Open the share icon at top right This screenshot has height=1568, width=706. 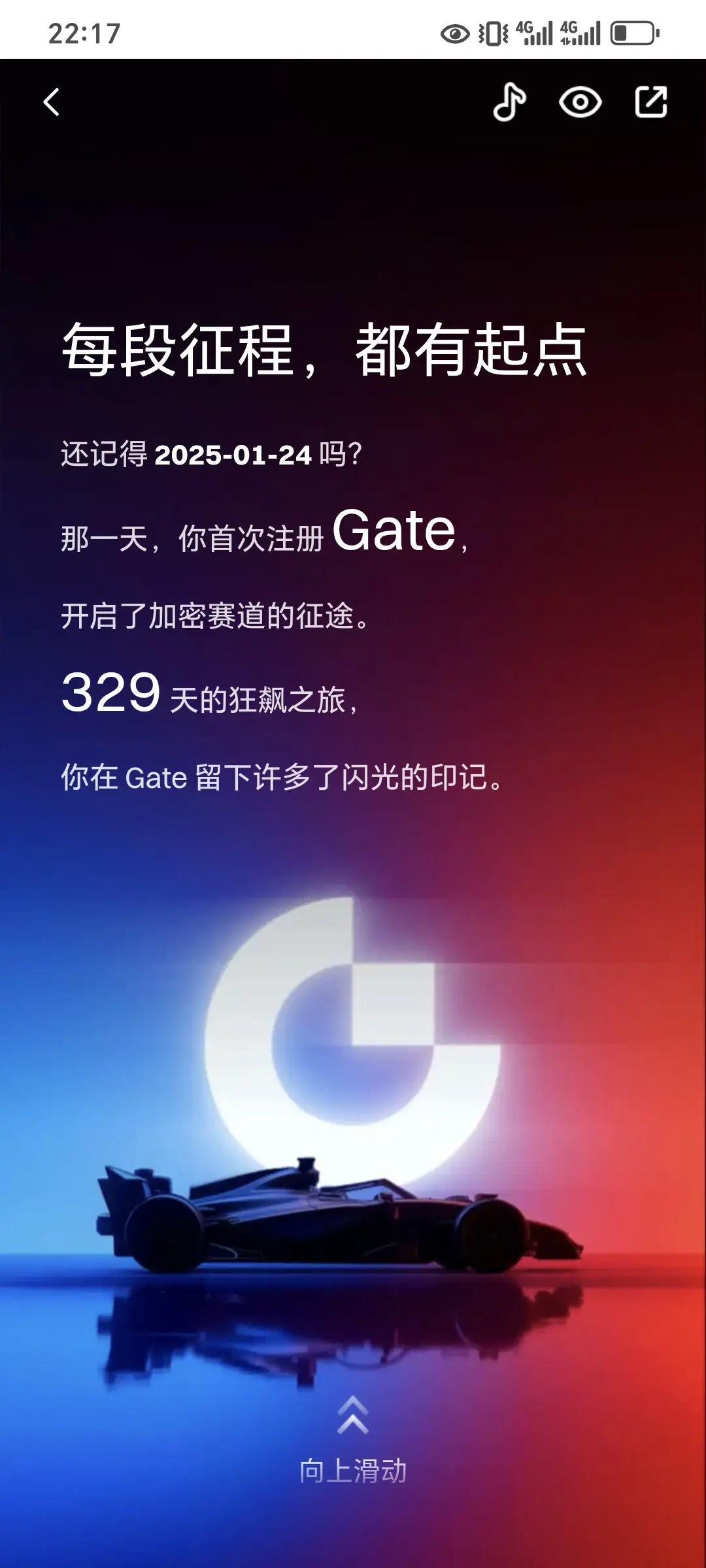click(x=652, y=102)
